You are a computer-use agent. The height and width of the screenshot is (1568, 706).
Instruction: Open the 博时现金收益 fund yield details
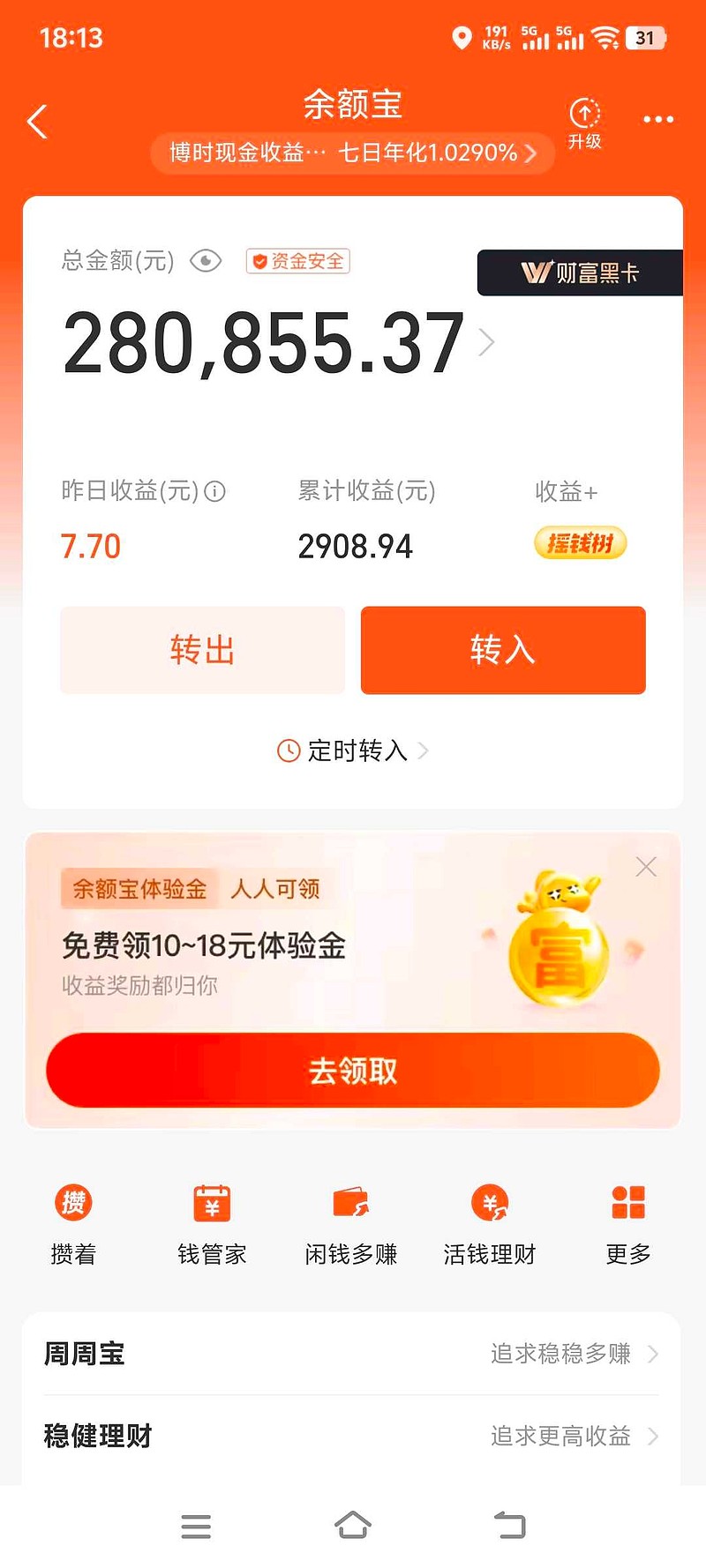coord(353,153)
